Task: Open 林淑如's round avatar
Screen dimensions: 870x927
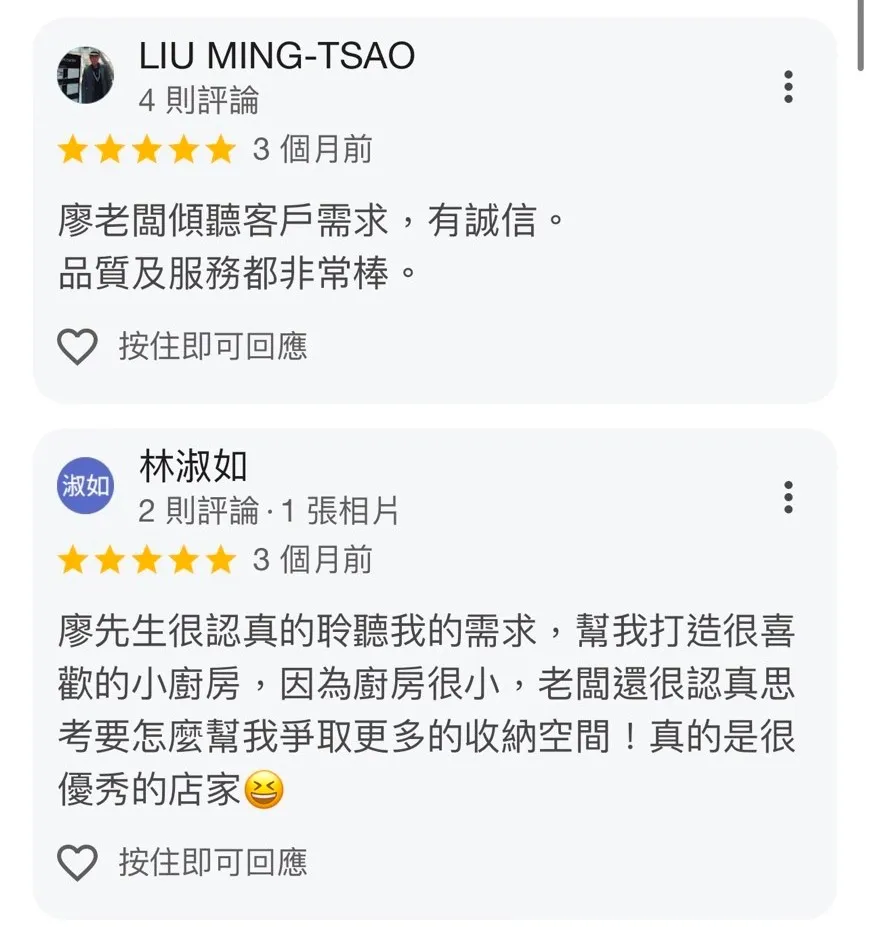Action: pyautogui.click(x=86, y=485)
